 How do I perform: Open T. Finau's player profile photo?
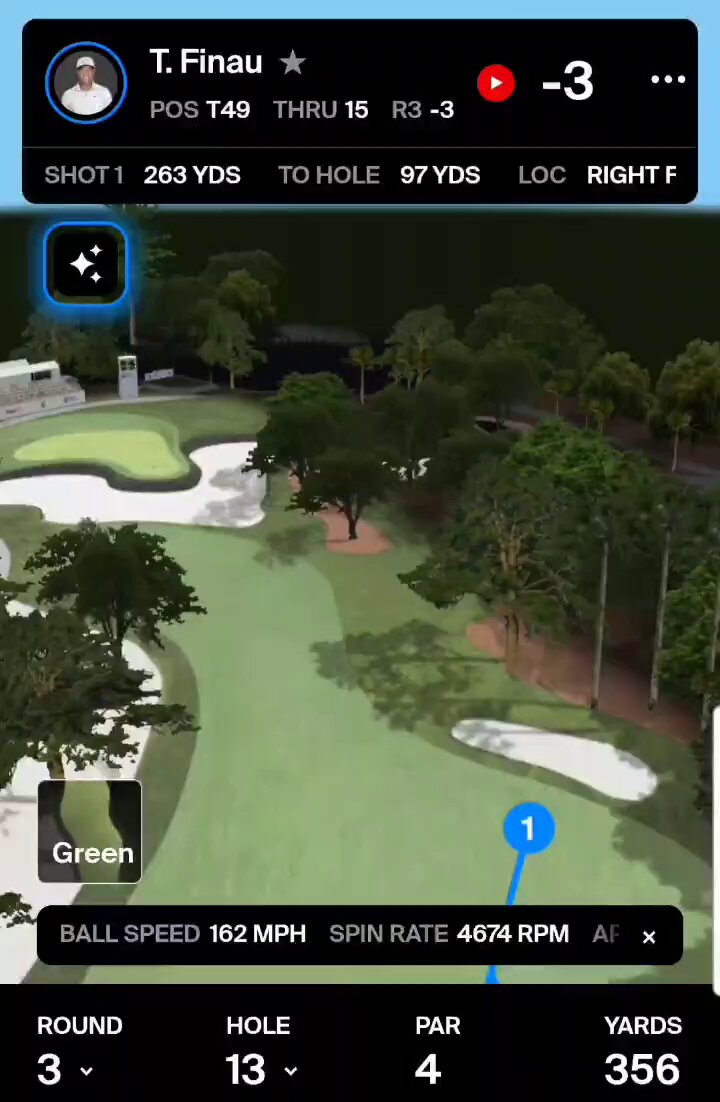pyautogui.click(x=86, y=83)
